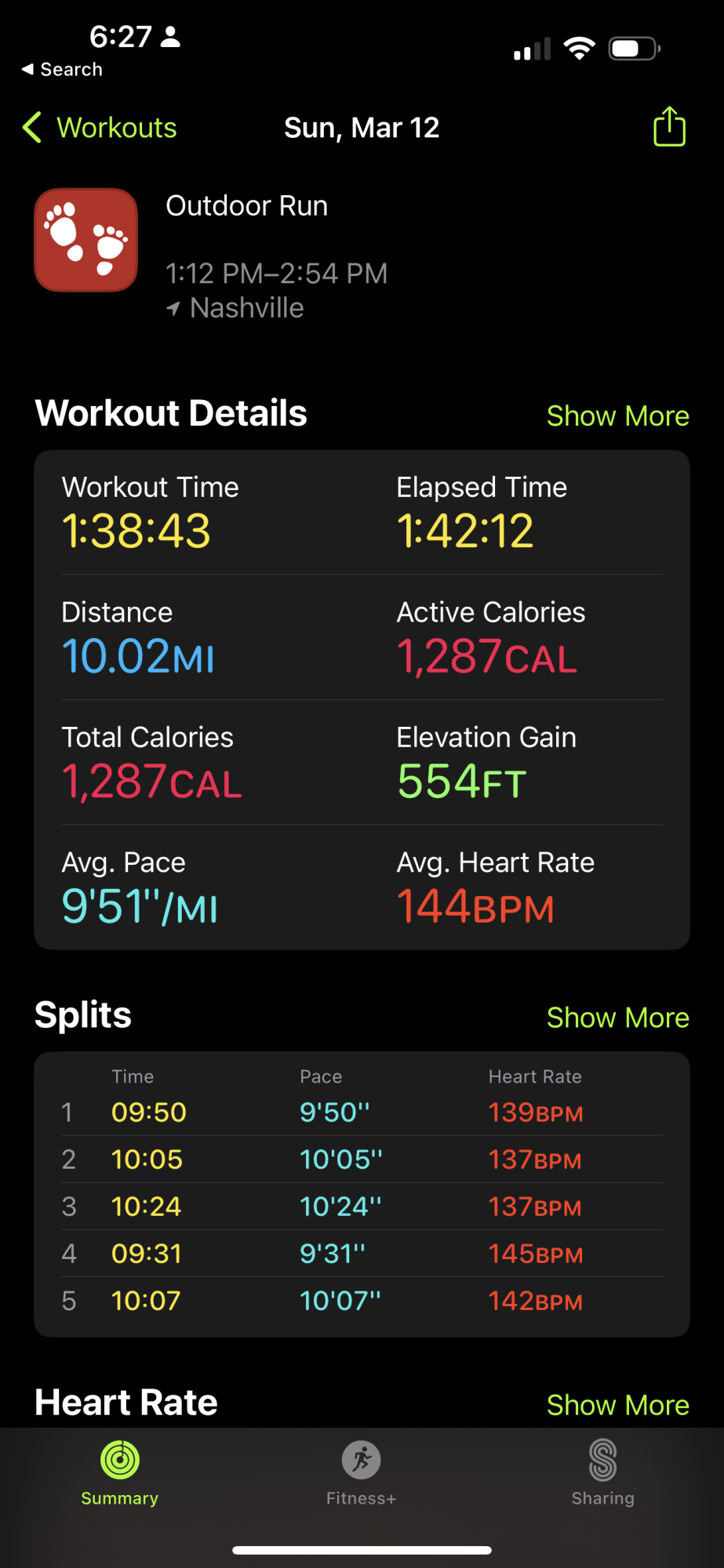Return to Search via status bar link

(x=63, y=69)
